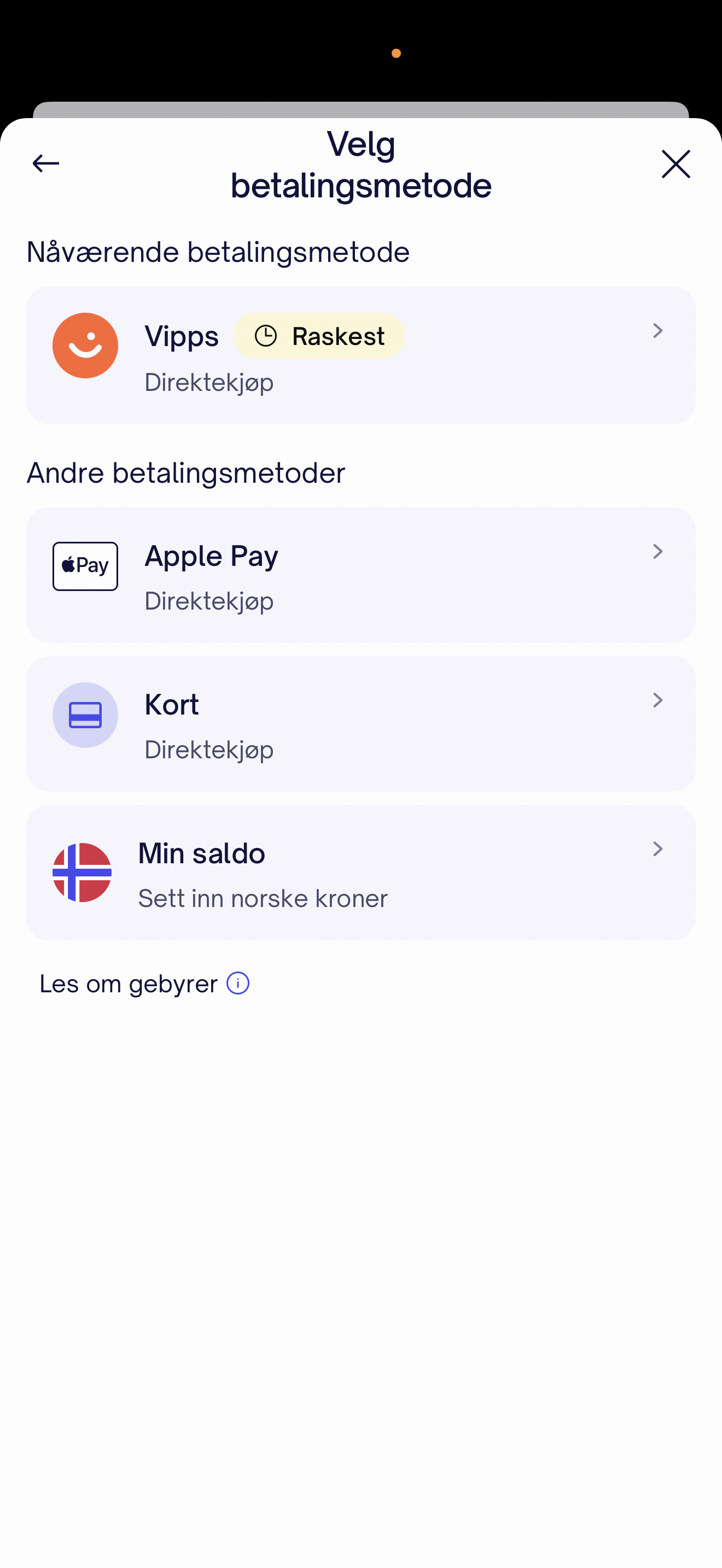Click the Norwegian flag Min saldo icon
Viewport: 722px width, 1568px height.
coord(82,871)
